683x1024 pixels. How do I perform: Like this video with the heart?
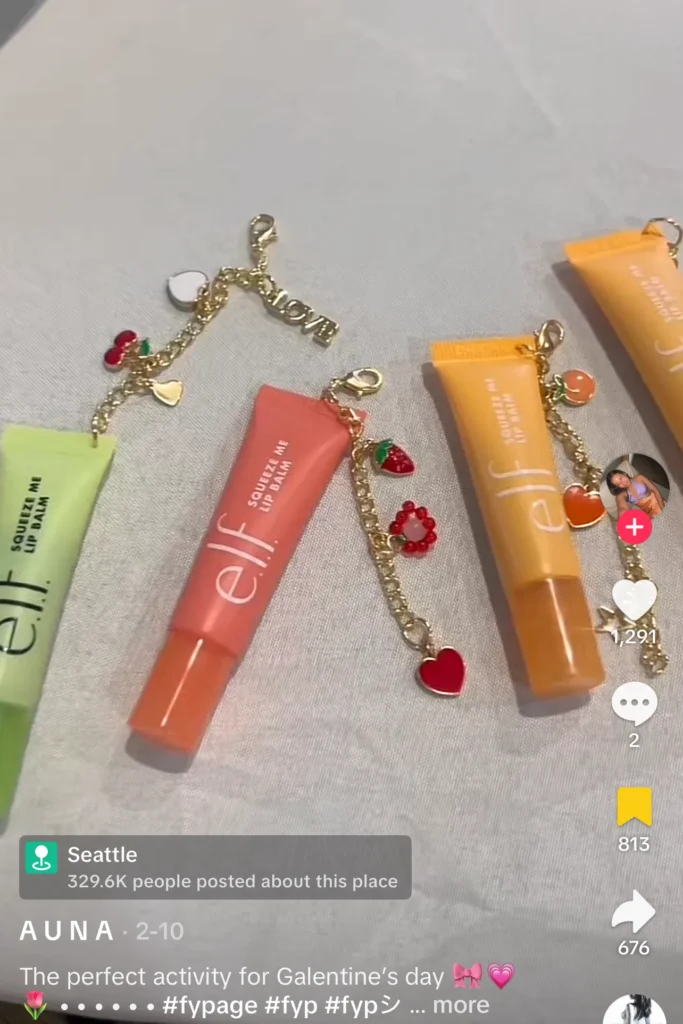634,600
